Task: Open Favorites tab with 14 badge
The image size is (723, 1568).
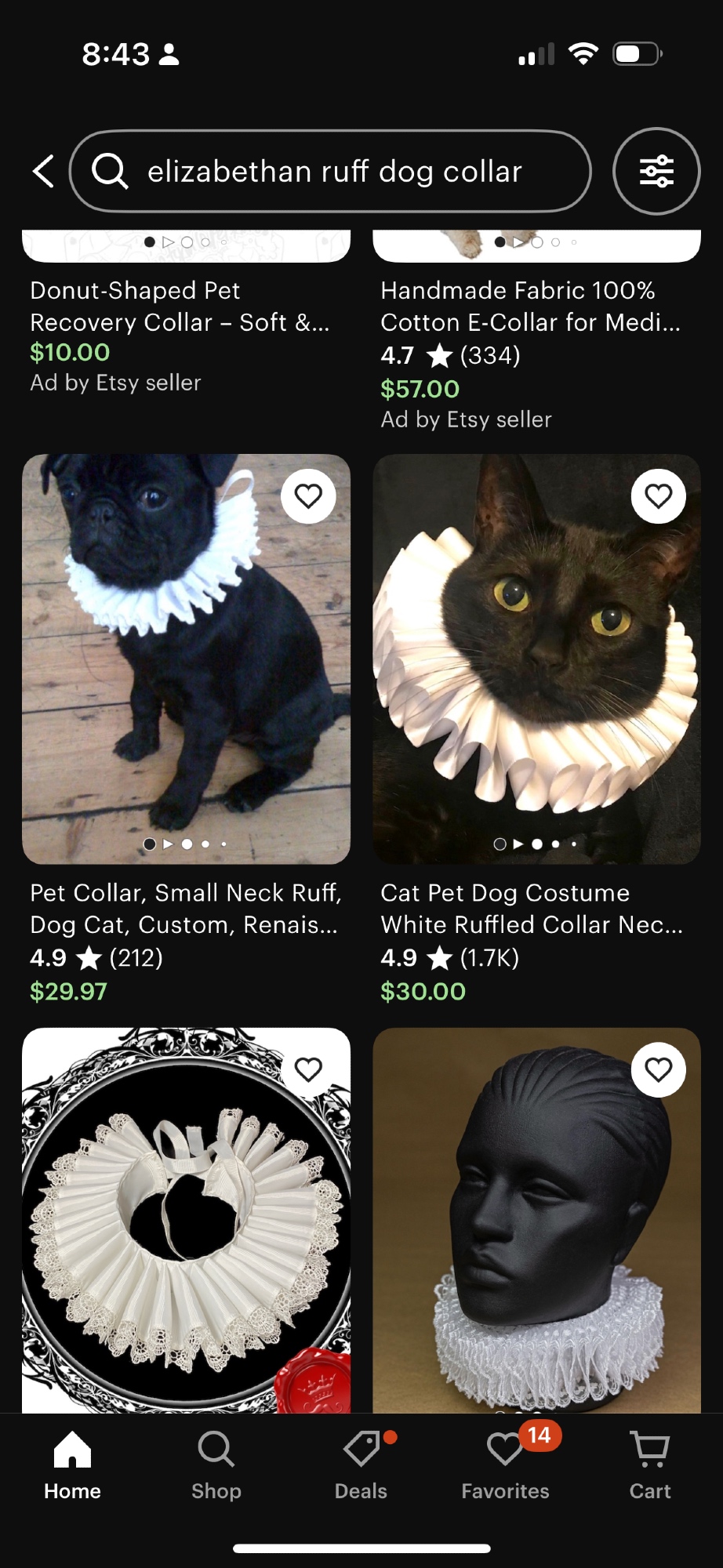Action: 506,1465
